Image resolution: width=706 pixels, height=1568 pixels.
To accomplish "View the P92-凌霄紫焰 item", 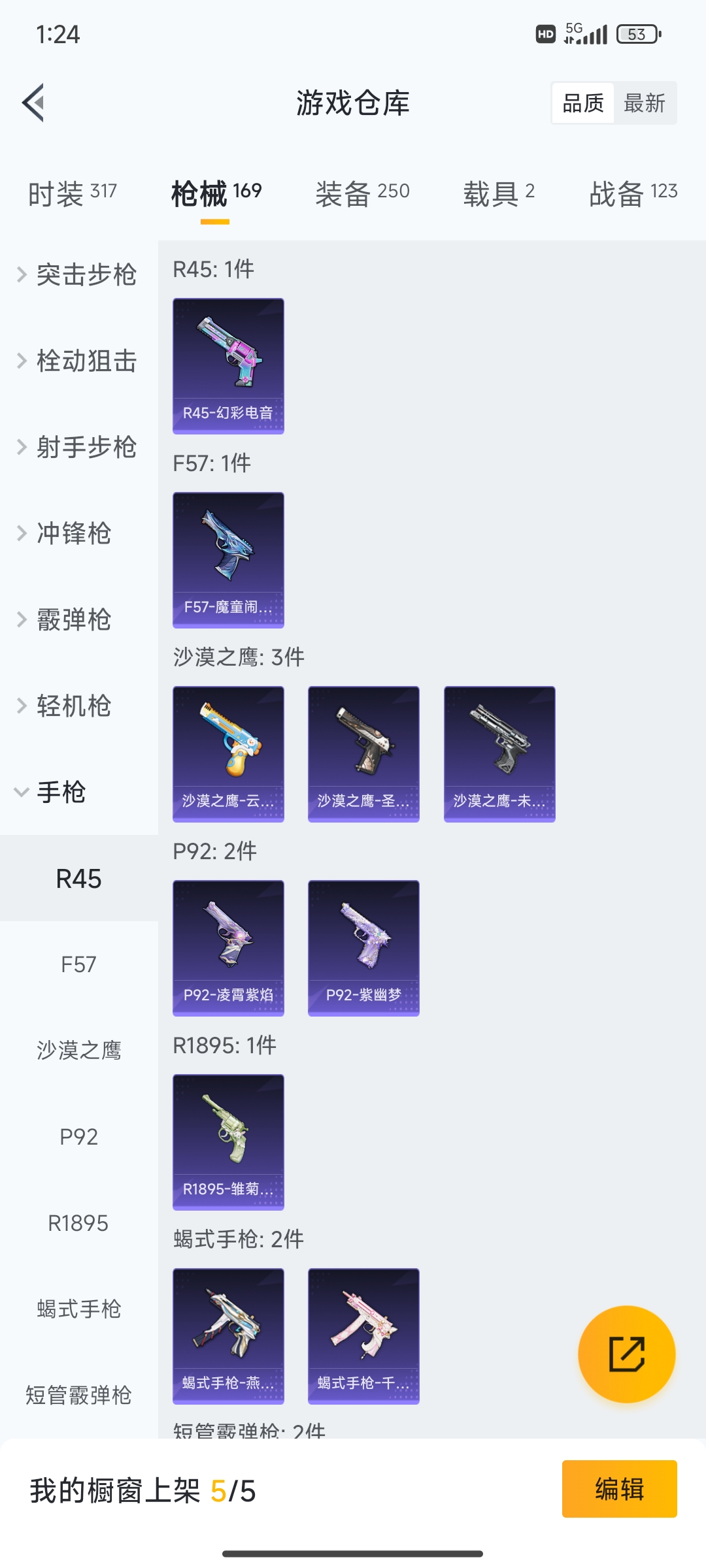I will pyautogui.click(x=228, y=947).
